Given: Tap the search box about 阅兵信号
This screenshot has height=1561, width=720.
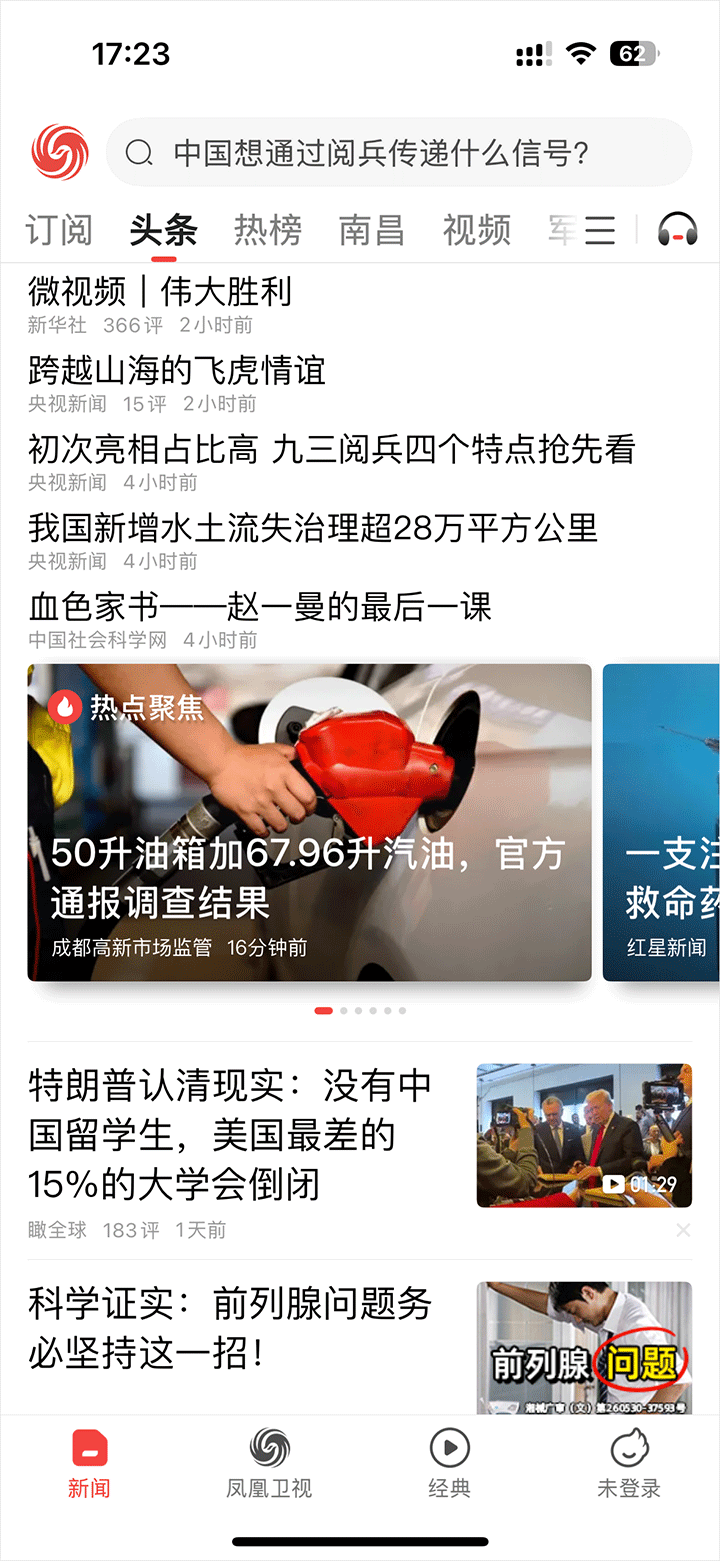Looking at the screenshot, I should click(398, 153).
